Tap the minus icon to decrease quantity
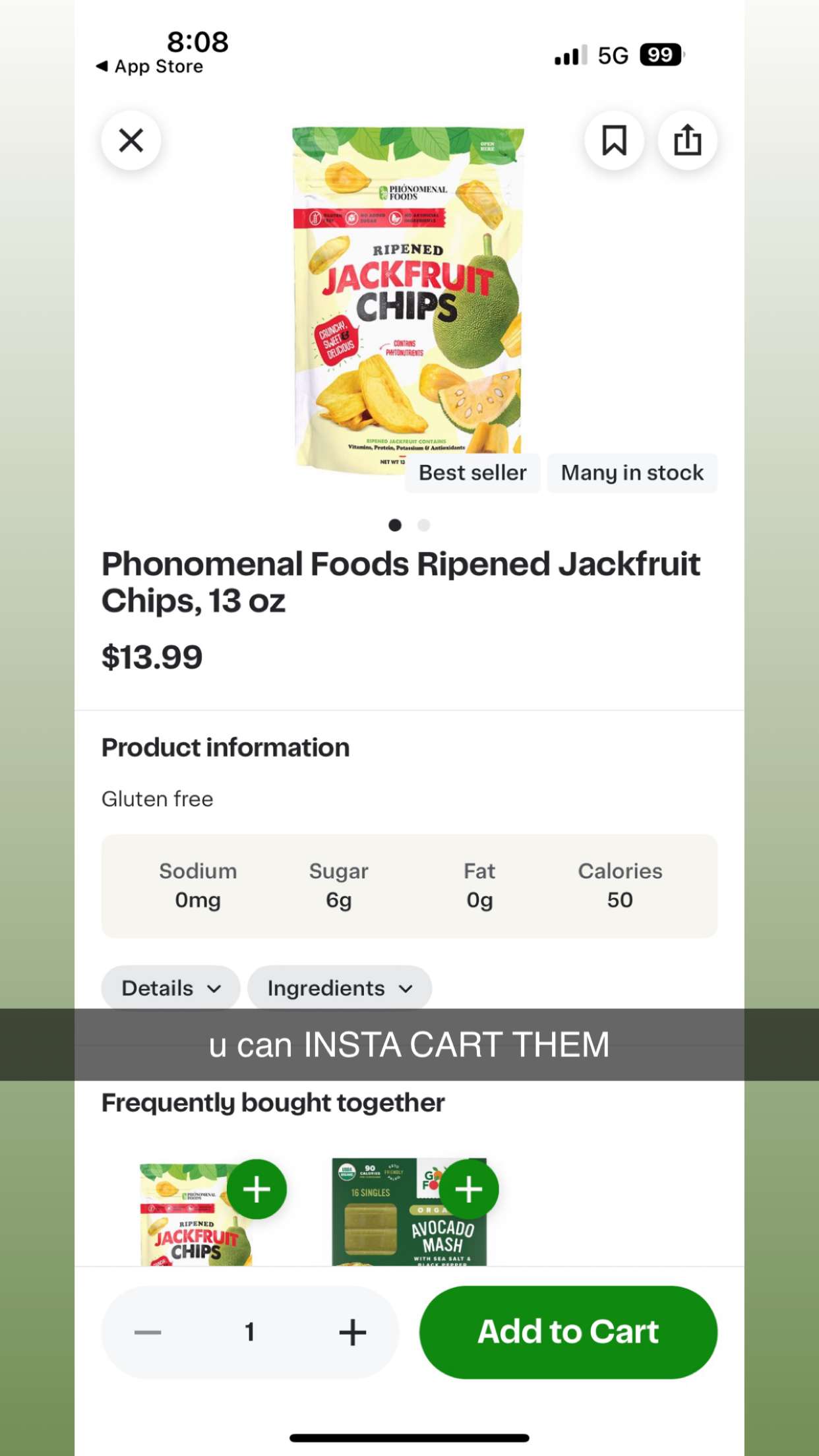Image resolution: width=819 pixels, height=1456 pixels. point(148,1332)
